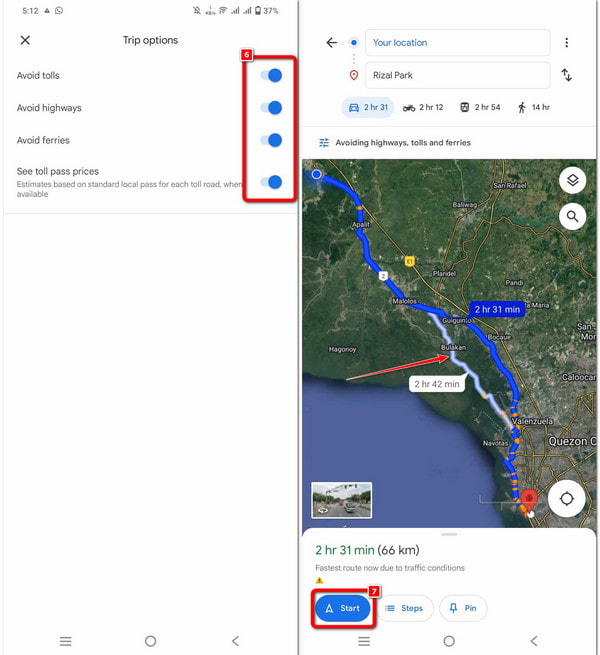Viewport: 600px width, 655px height.
Task: Open the Street View thumbnail
Action: [x=341, y=499]
